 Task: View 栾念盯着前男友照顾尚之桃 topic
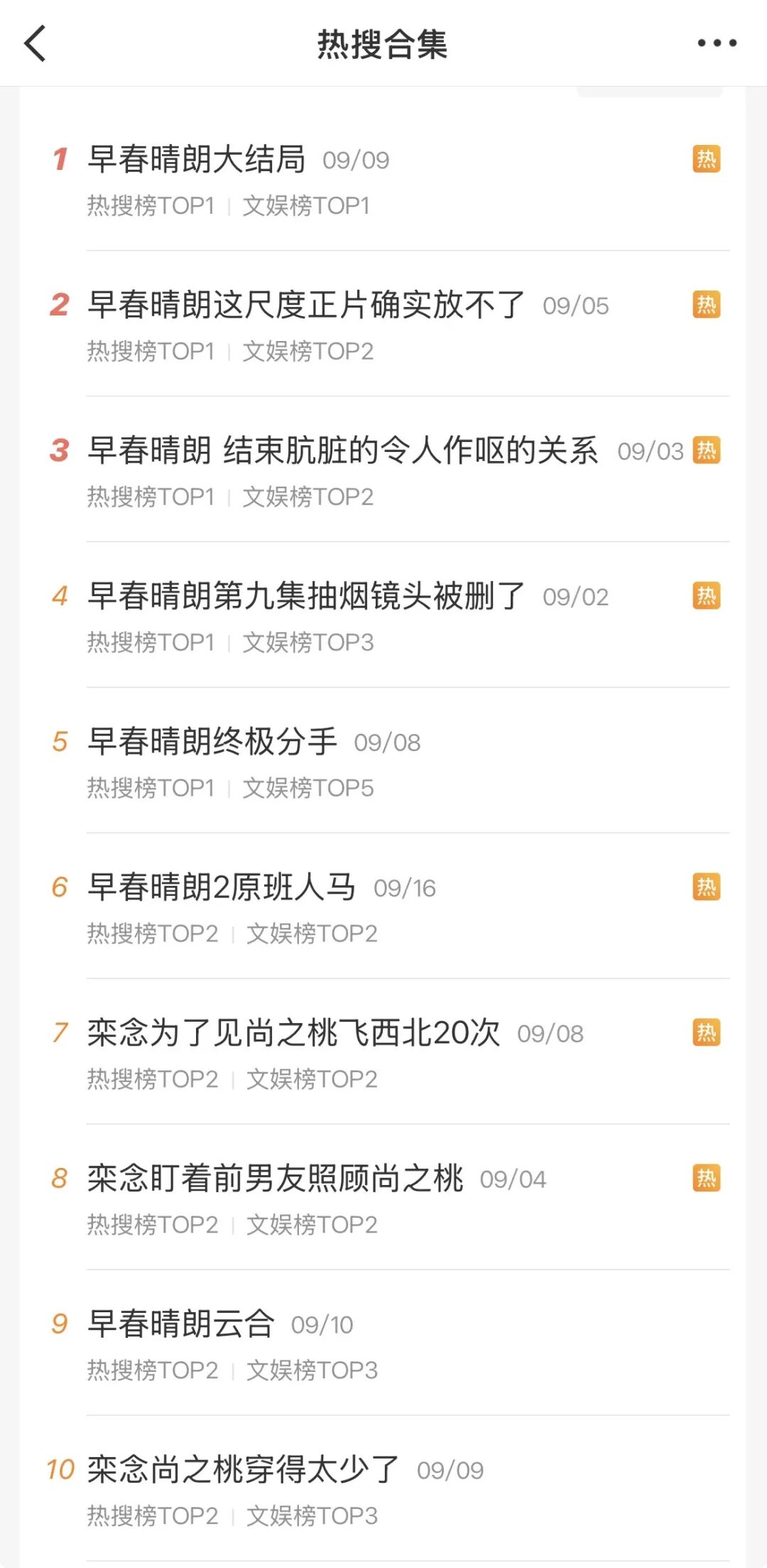pyautogui.click(x=383, y=1199)
